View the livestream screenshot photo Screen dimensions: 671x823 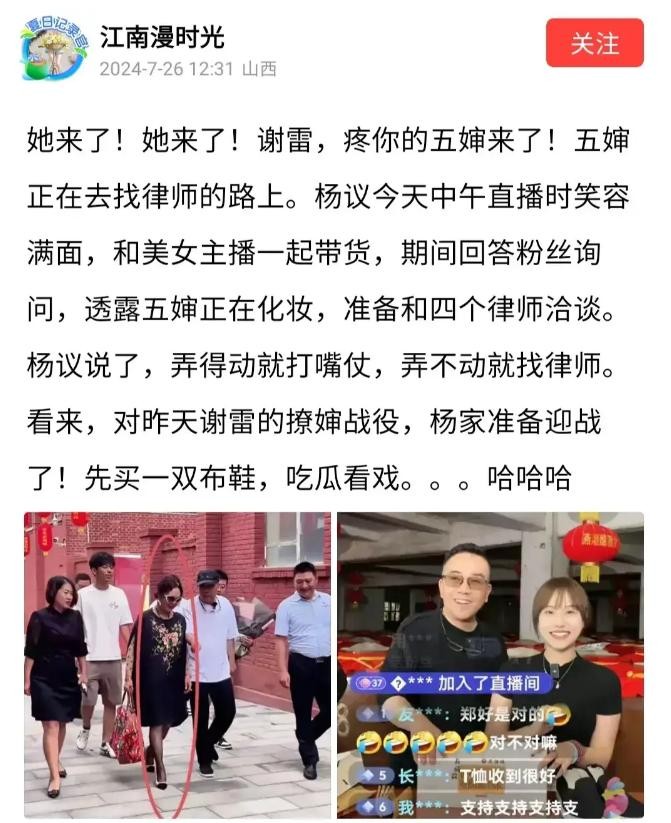[490, 664]
